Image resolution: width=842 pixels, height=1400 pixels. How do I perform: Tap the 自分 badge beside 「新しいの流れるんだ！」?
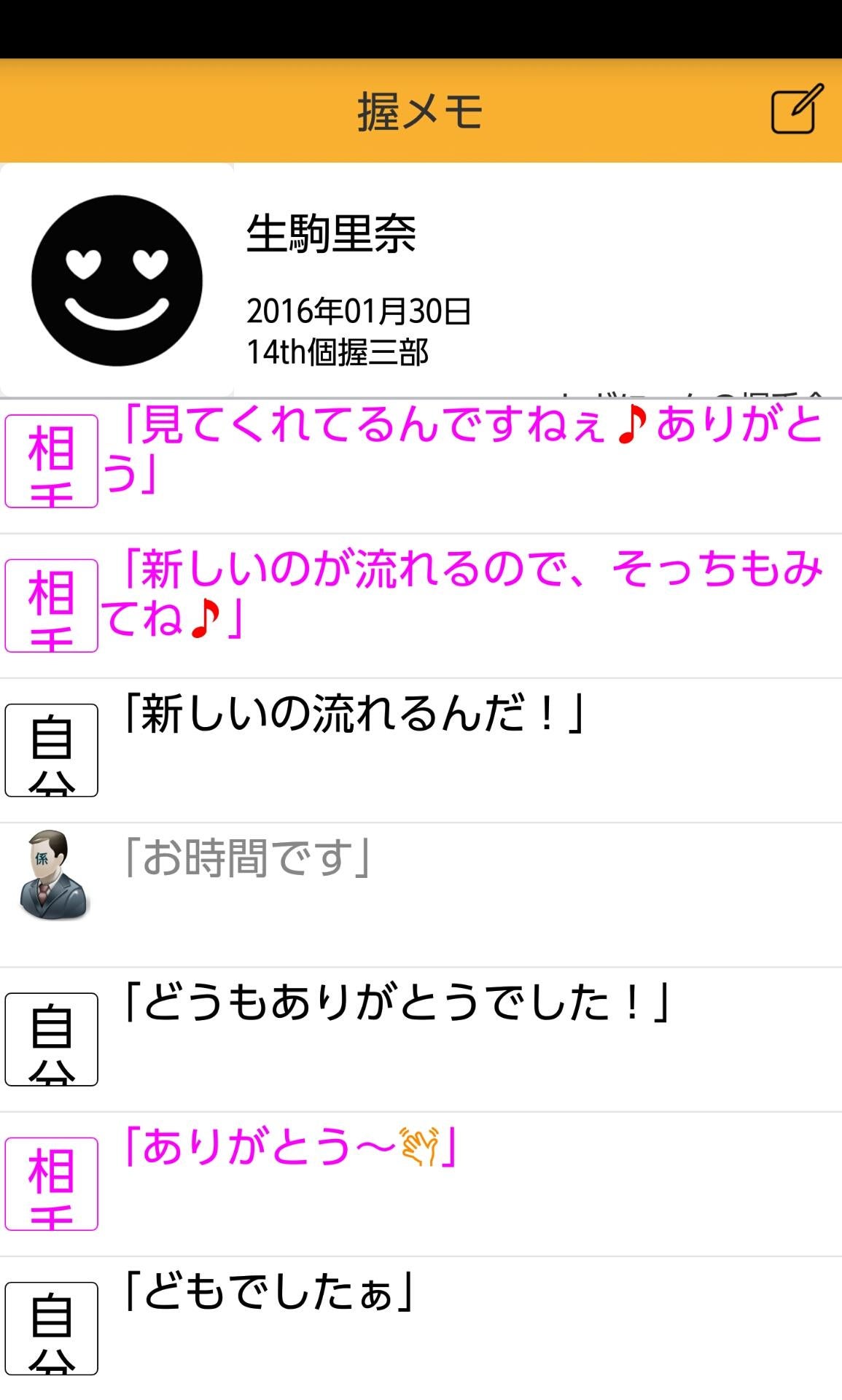coord(50,747)
